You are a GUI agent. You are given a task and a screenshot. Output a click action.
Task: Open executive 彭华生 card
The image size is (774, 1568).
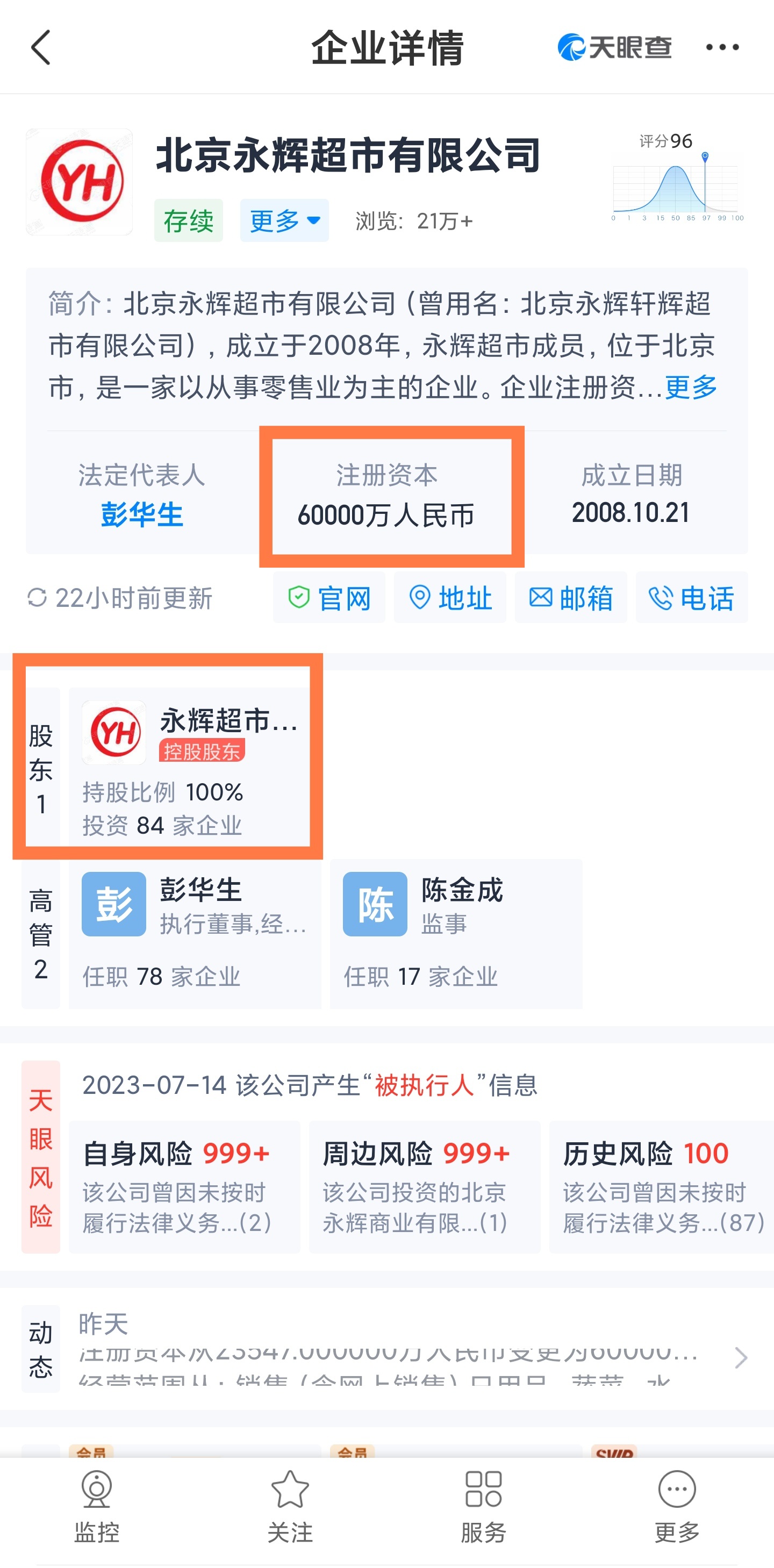(x=195, y=933)
